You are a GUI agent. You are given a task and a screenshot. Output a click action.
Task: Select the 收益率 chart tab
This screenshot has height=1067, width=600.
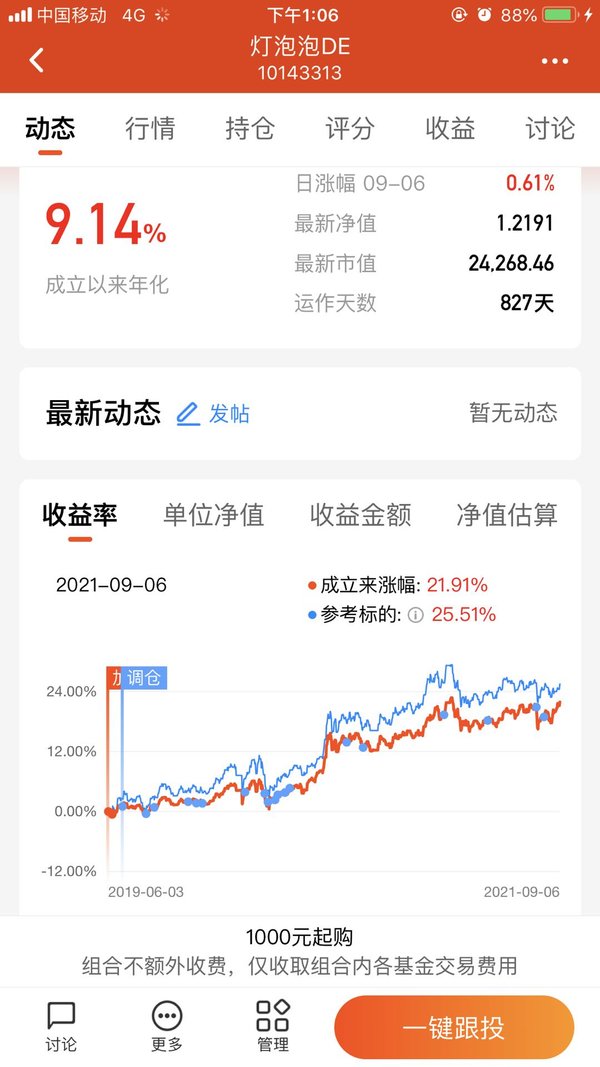80,514
